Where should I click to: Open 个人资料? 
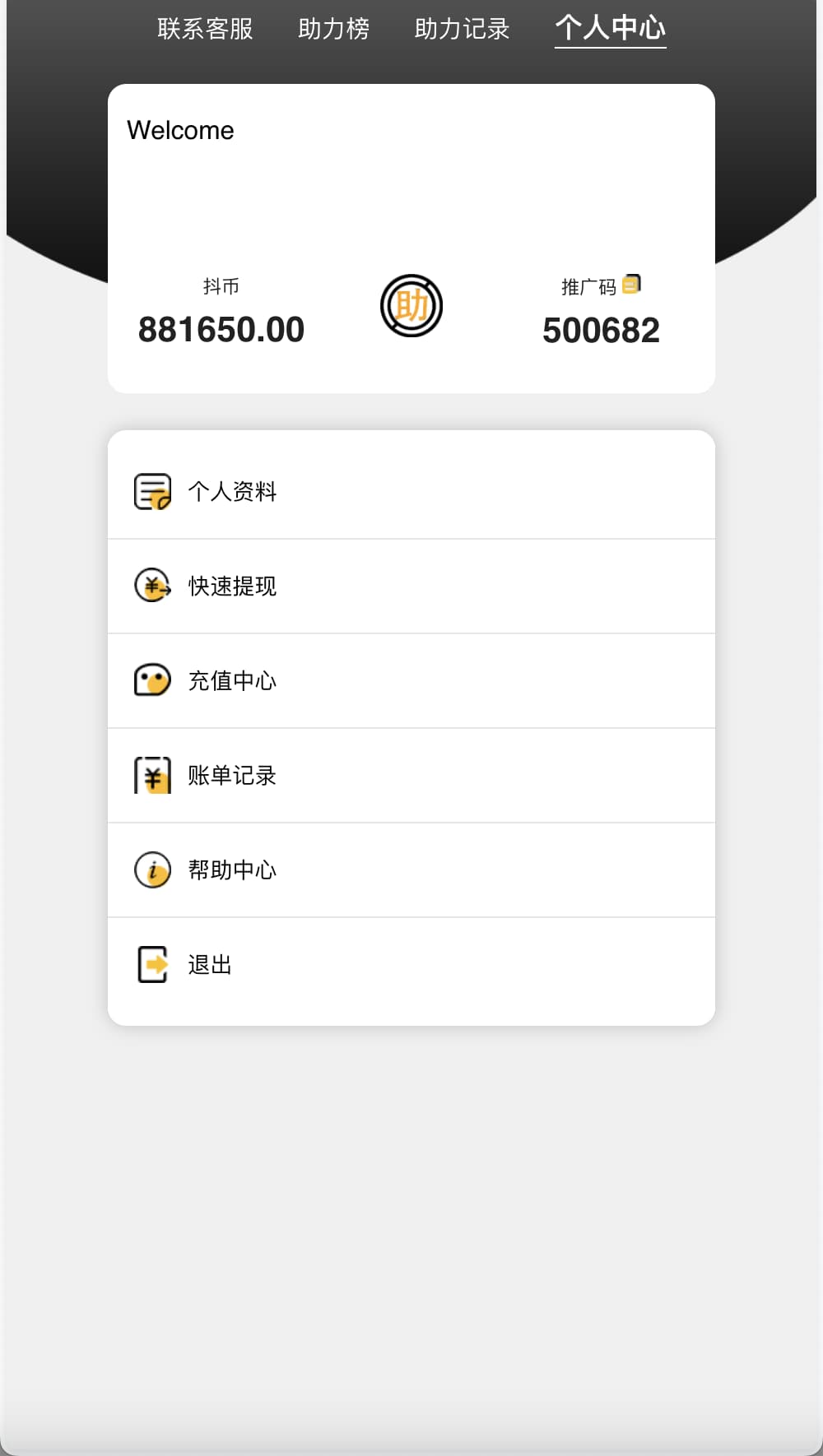point(411,492)
